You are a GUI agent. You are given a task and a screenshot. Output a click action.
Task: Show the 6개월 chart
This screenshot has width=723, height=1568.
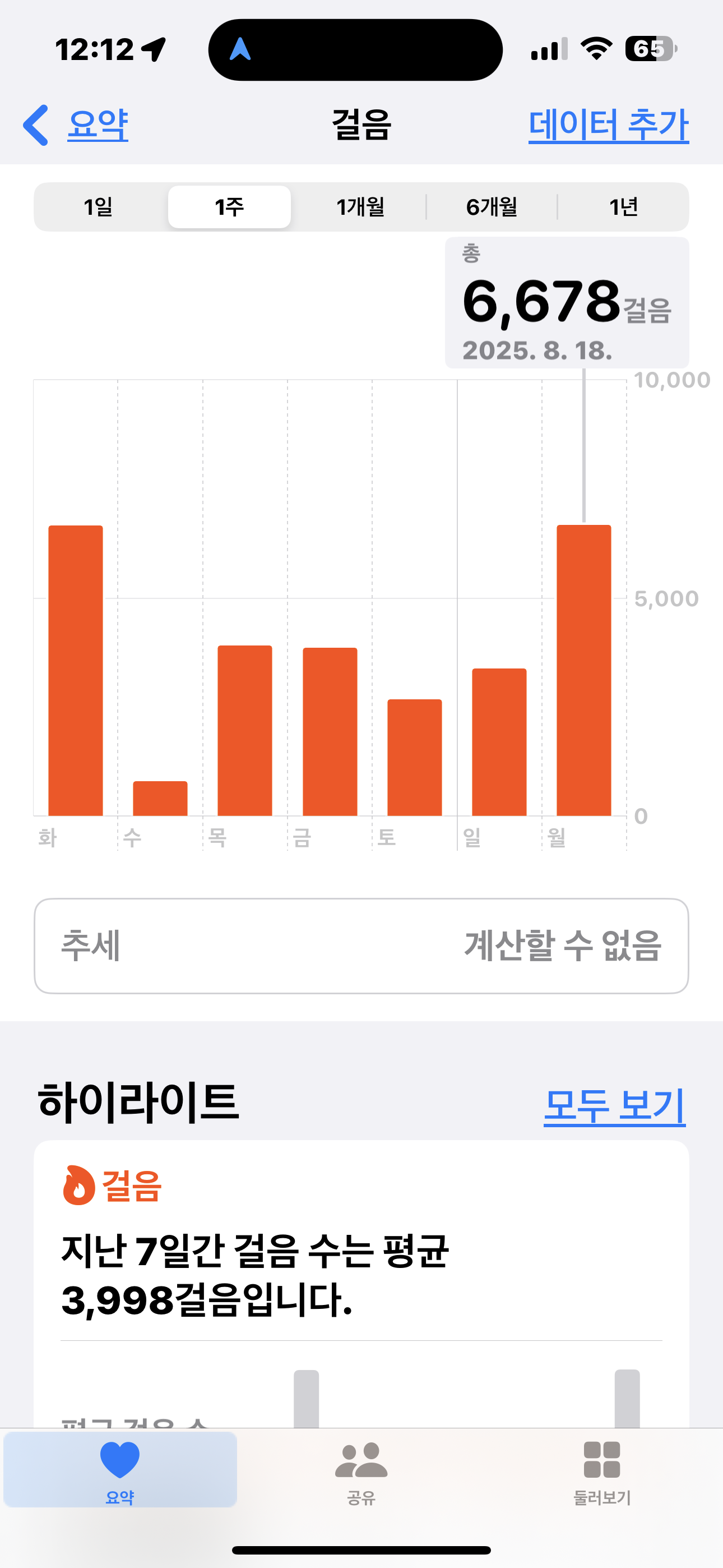(x=492, y=207)
